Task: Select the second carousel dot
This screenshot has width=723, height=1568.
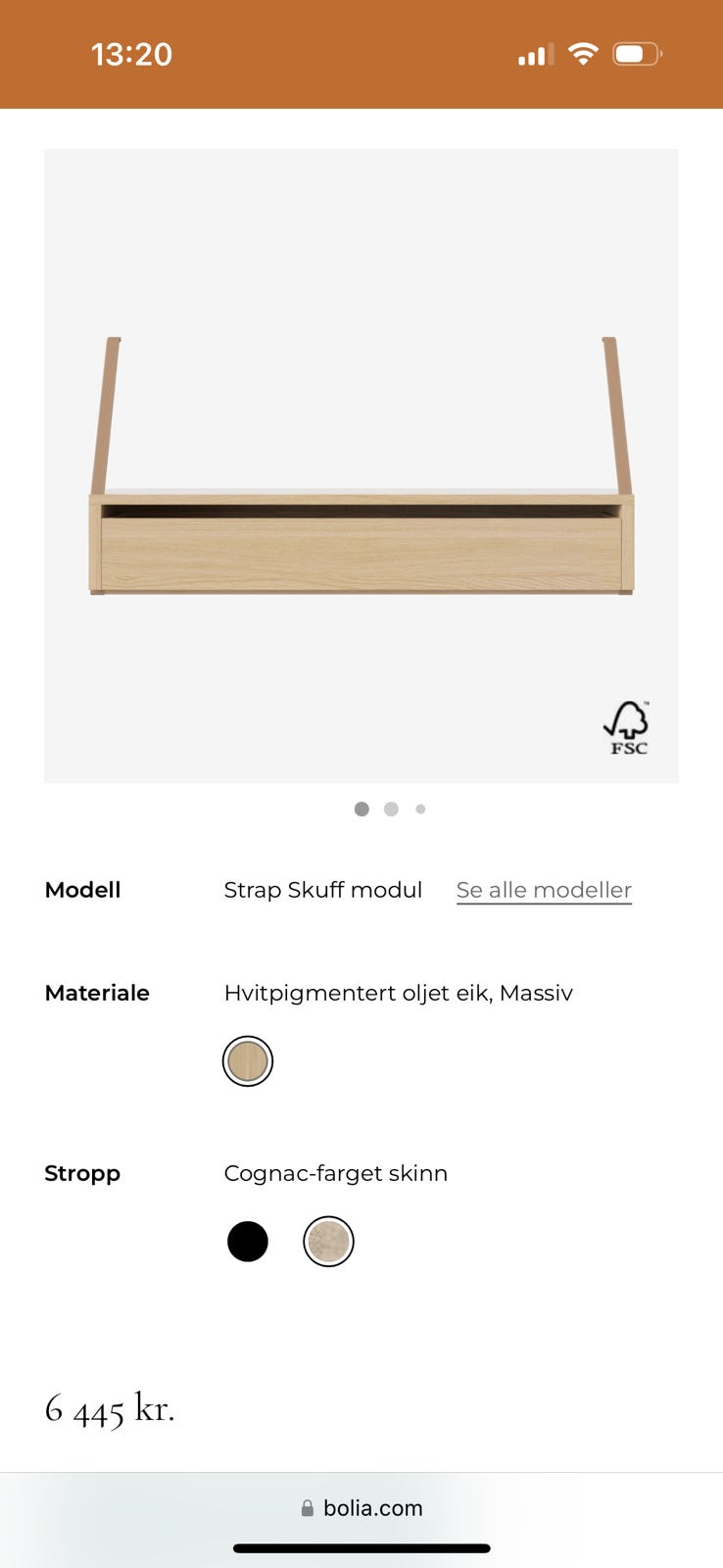Action: (391, 809)
